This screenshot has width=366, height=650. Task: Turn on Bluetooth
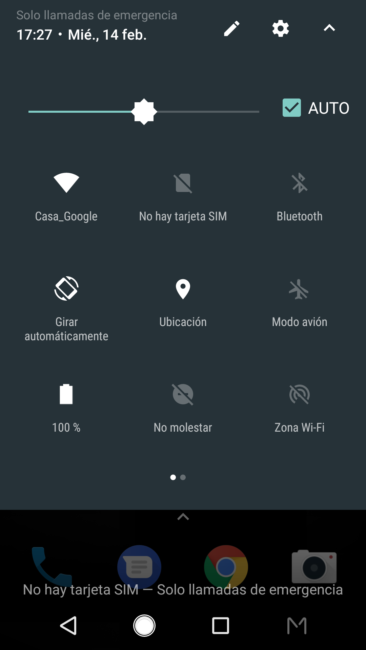pyautogui.click(x=299, y=196)
